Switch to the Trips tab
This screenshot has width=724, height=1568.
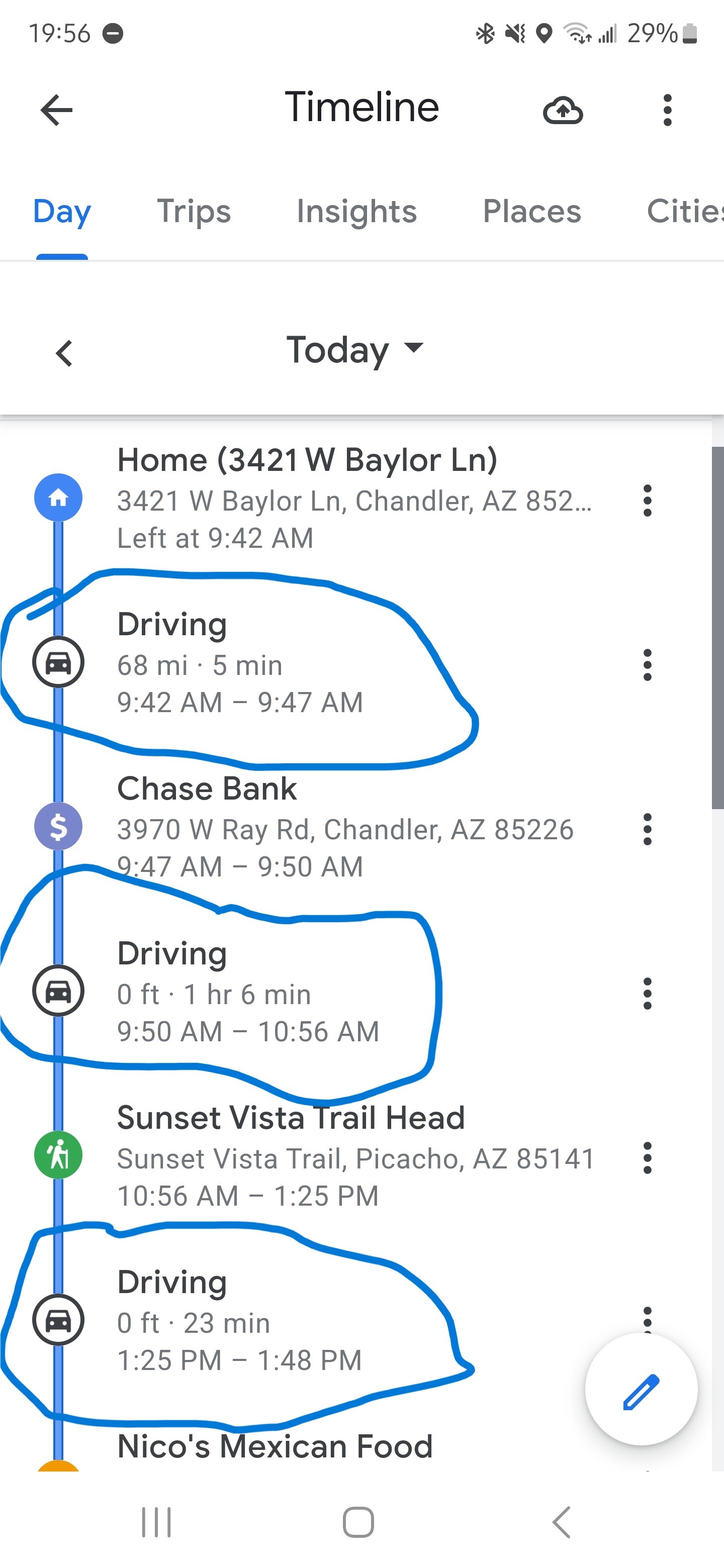pyautogui.click(x=194, y=212)
